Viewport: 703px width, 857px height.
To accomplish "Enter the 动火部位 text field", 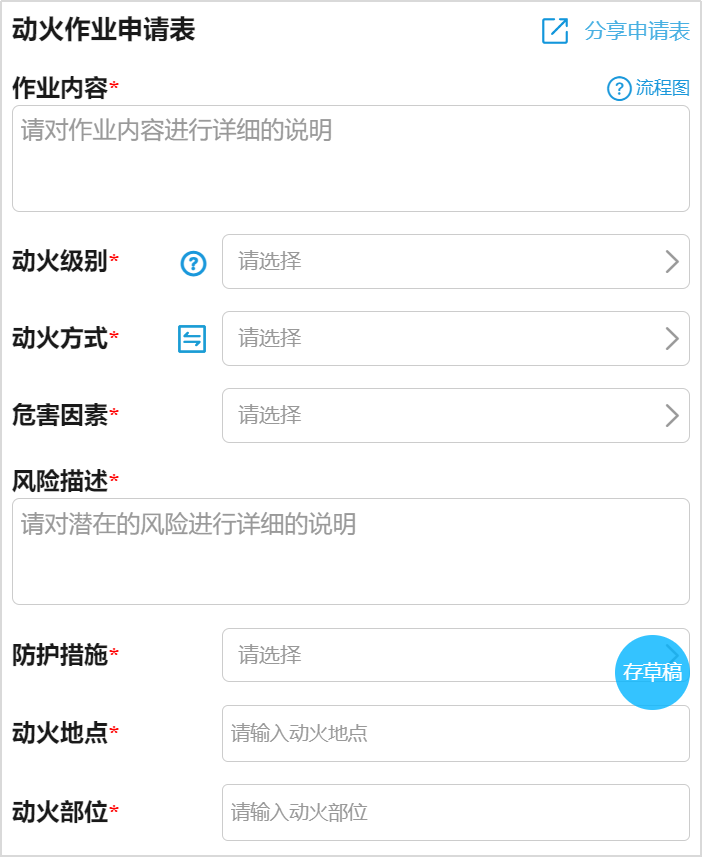I will coord(455,812).
